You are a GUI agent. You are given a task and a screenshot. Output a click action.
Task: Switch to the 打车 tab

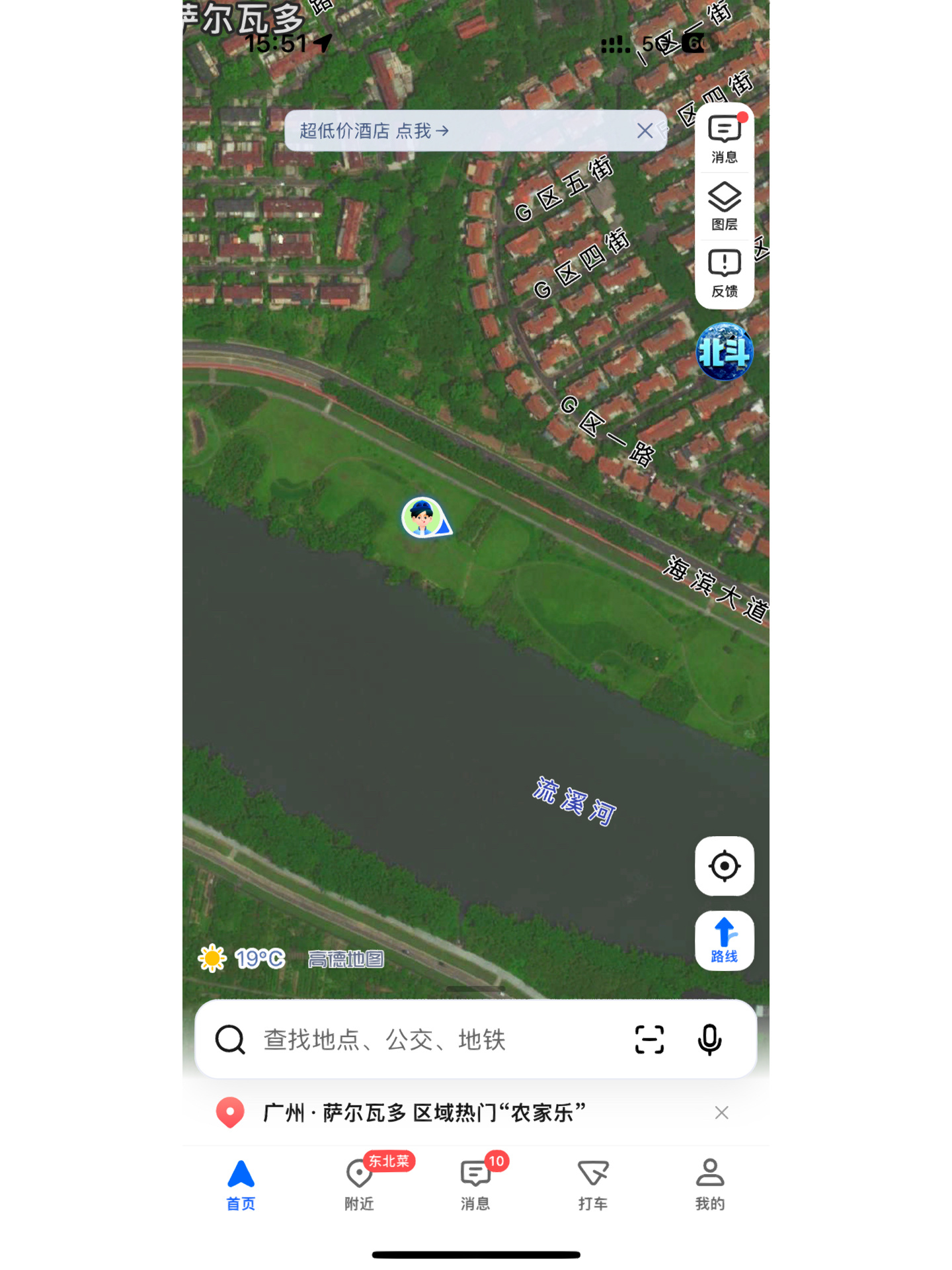click(592, 1184)
